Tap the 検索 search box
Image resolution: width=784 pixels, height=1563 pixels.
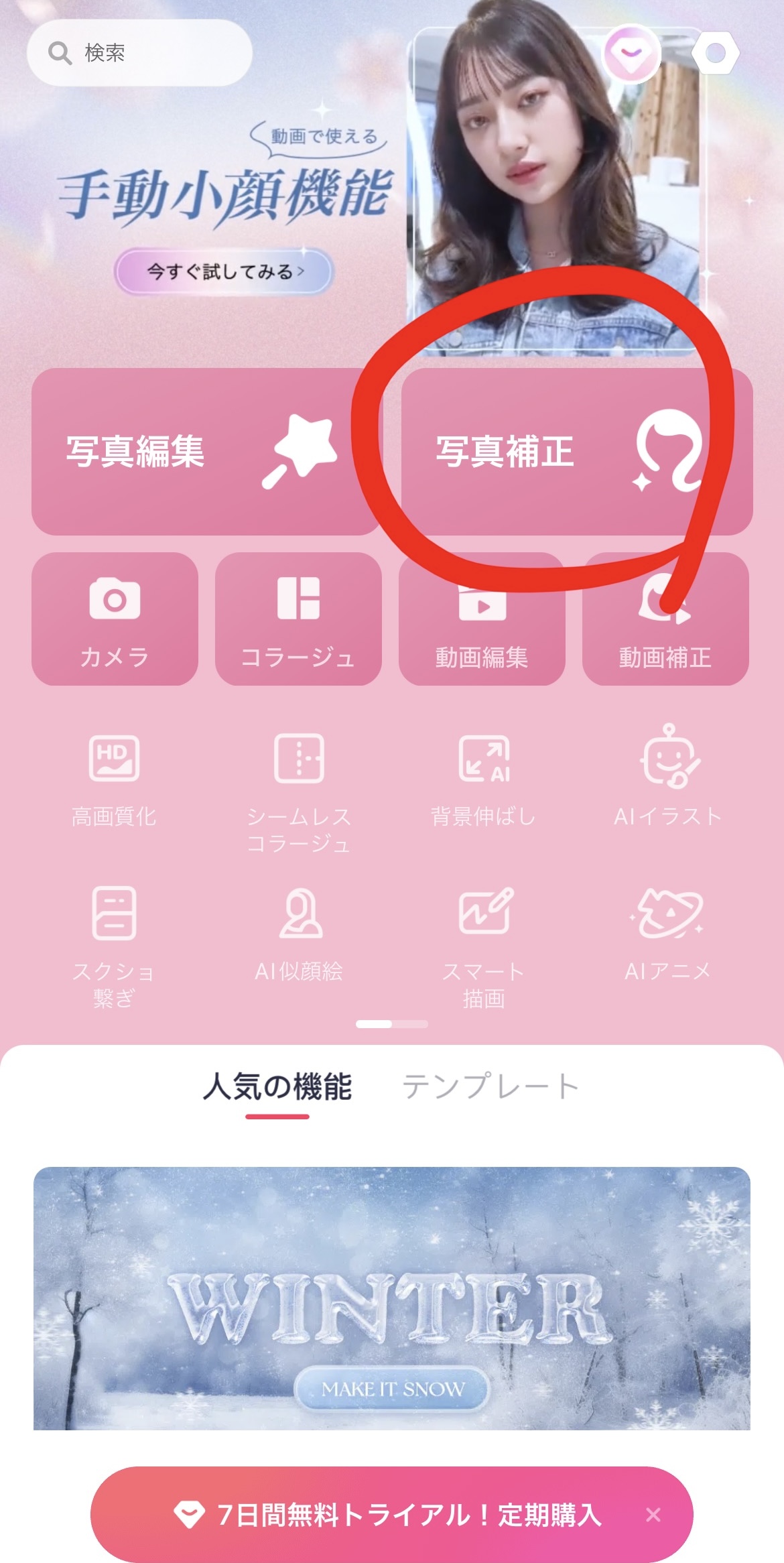(x=139, y=52)
